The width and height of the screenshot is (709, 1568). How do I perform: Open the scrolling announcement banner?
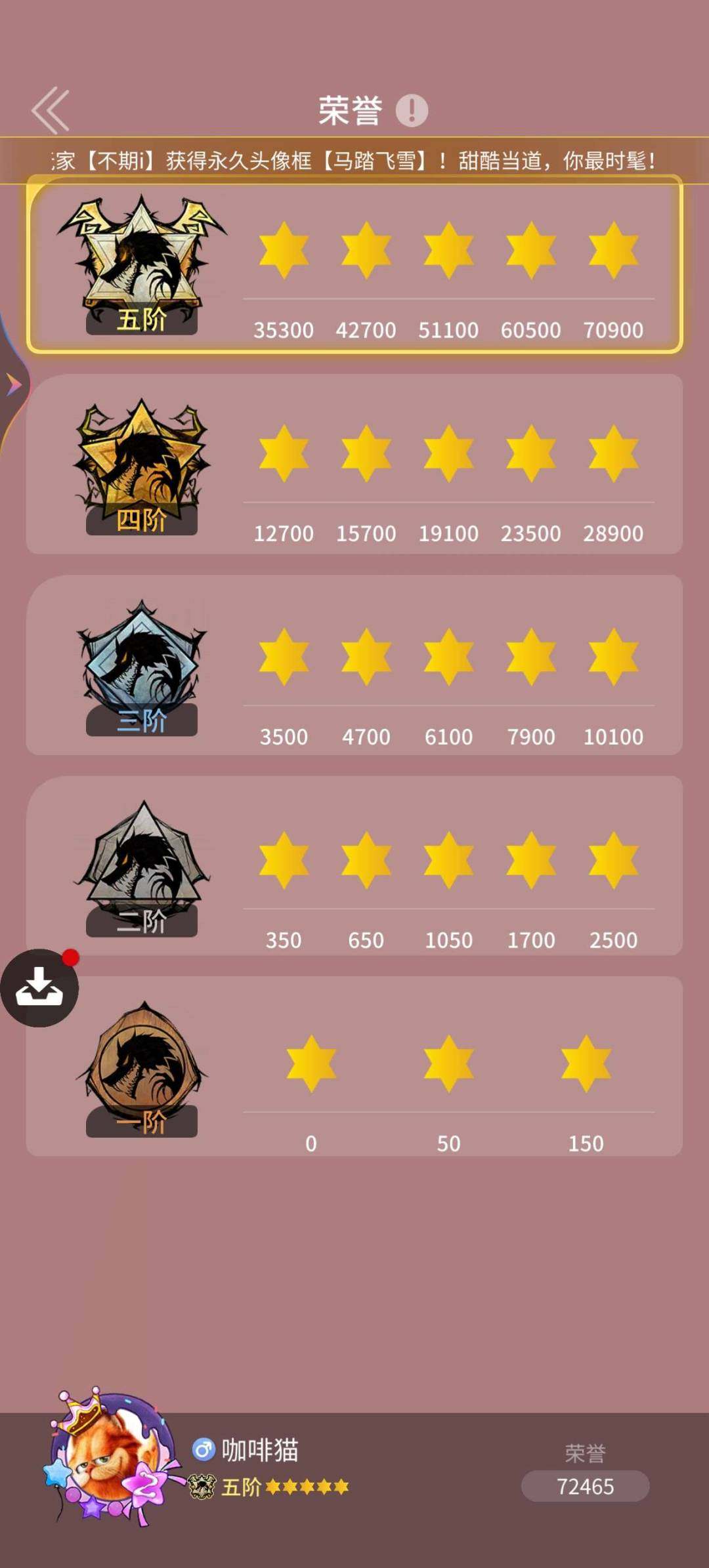[x=354, y=160]
